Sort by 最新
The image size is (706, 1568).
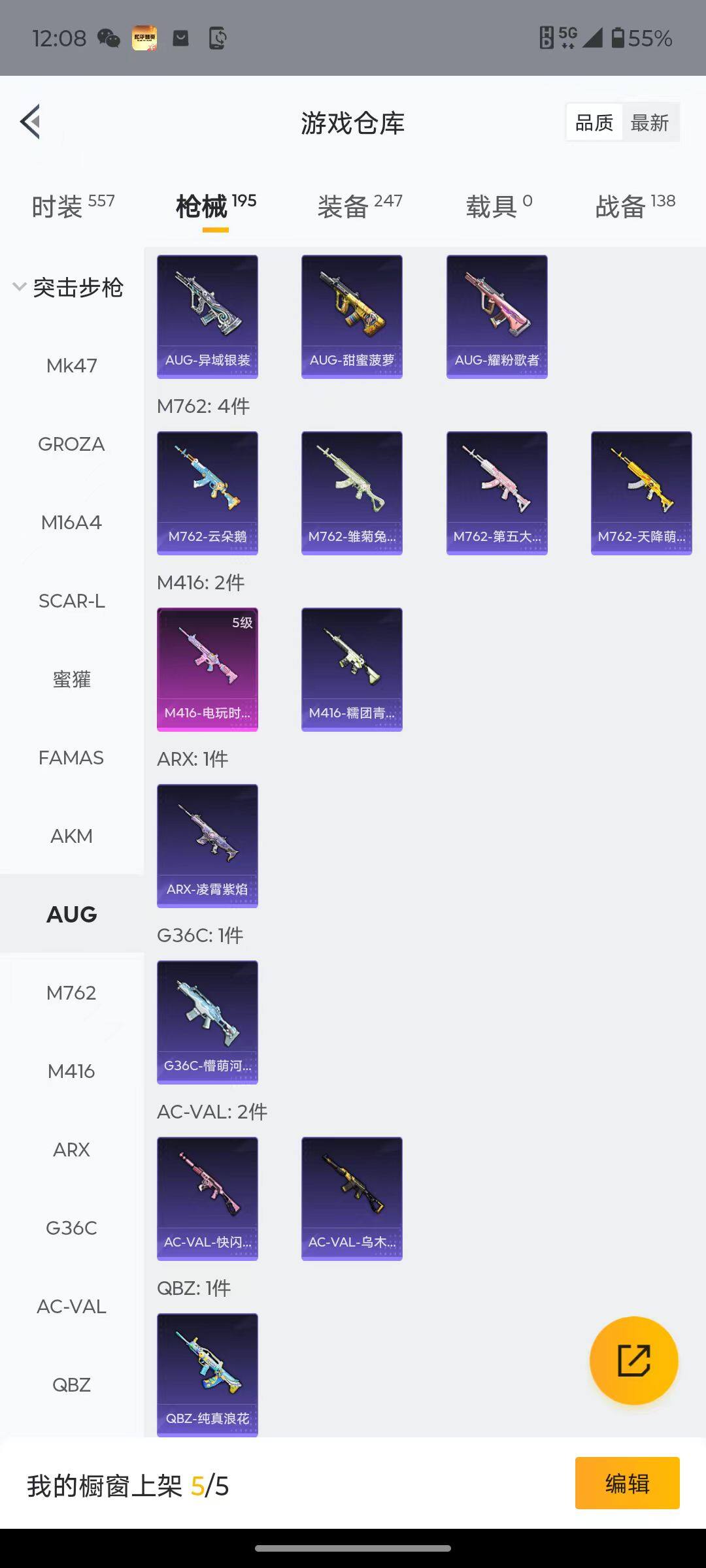pos(650,123)
